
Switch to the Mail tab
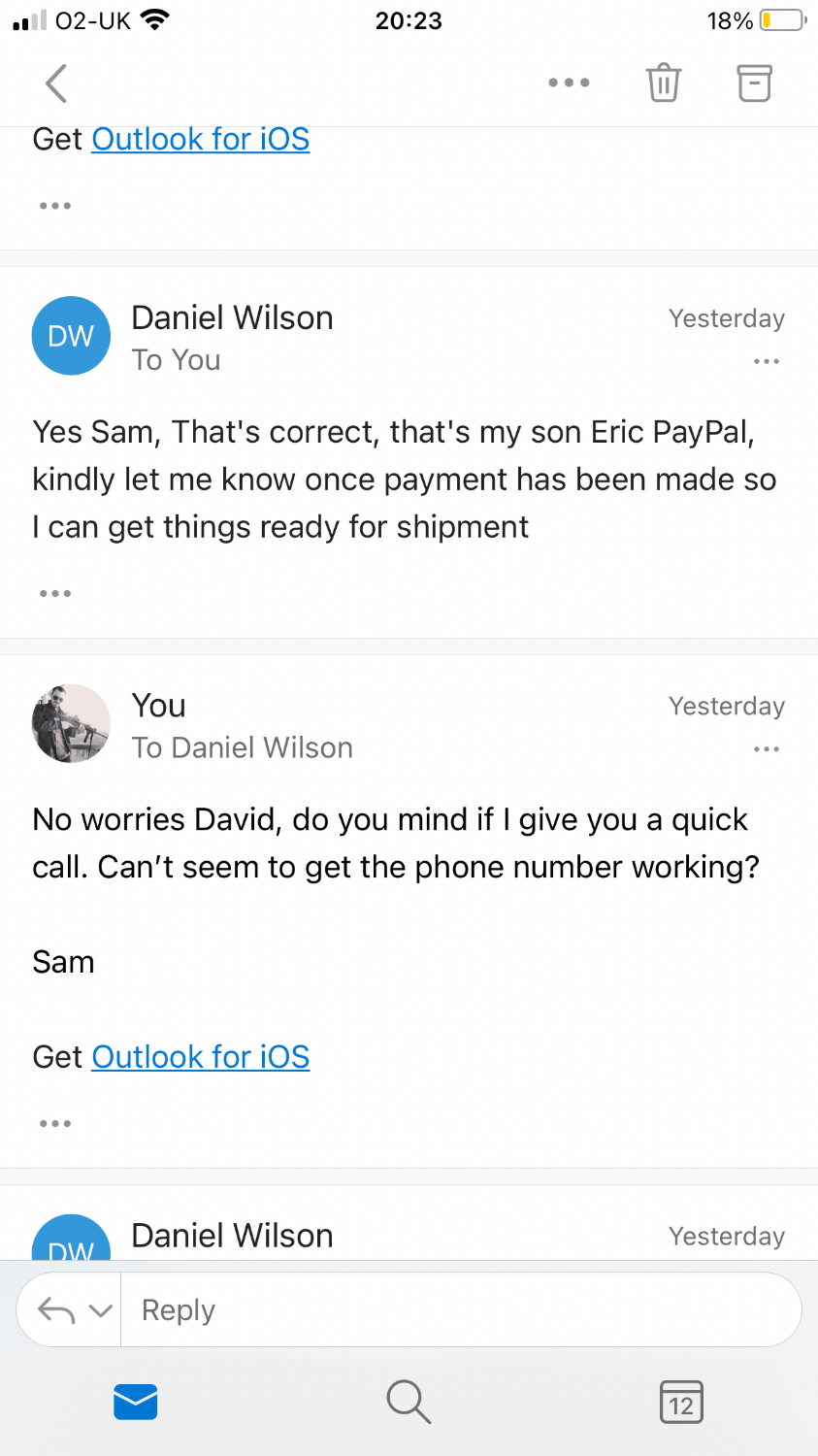136,1402
